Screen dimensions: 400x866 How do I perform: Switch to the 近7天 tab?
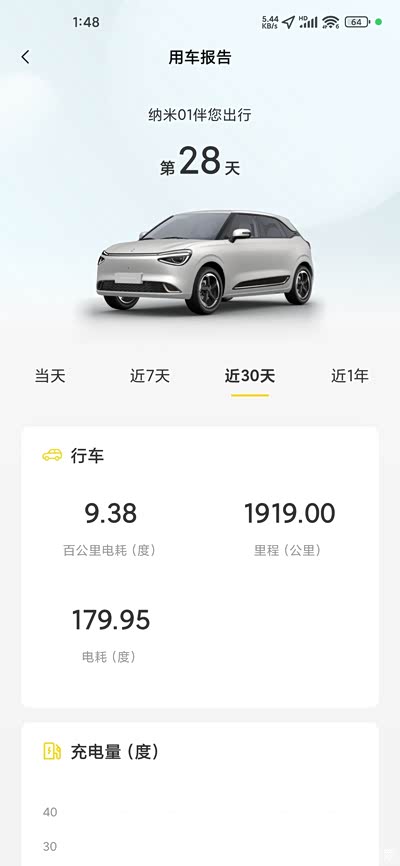(x=150, y=377)
